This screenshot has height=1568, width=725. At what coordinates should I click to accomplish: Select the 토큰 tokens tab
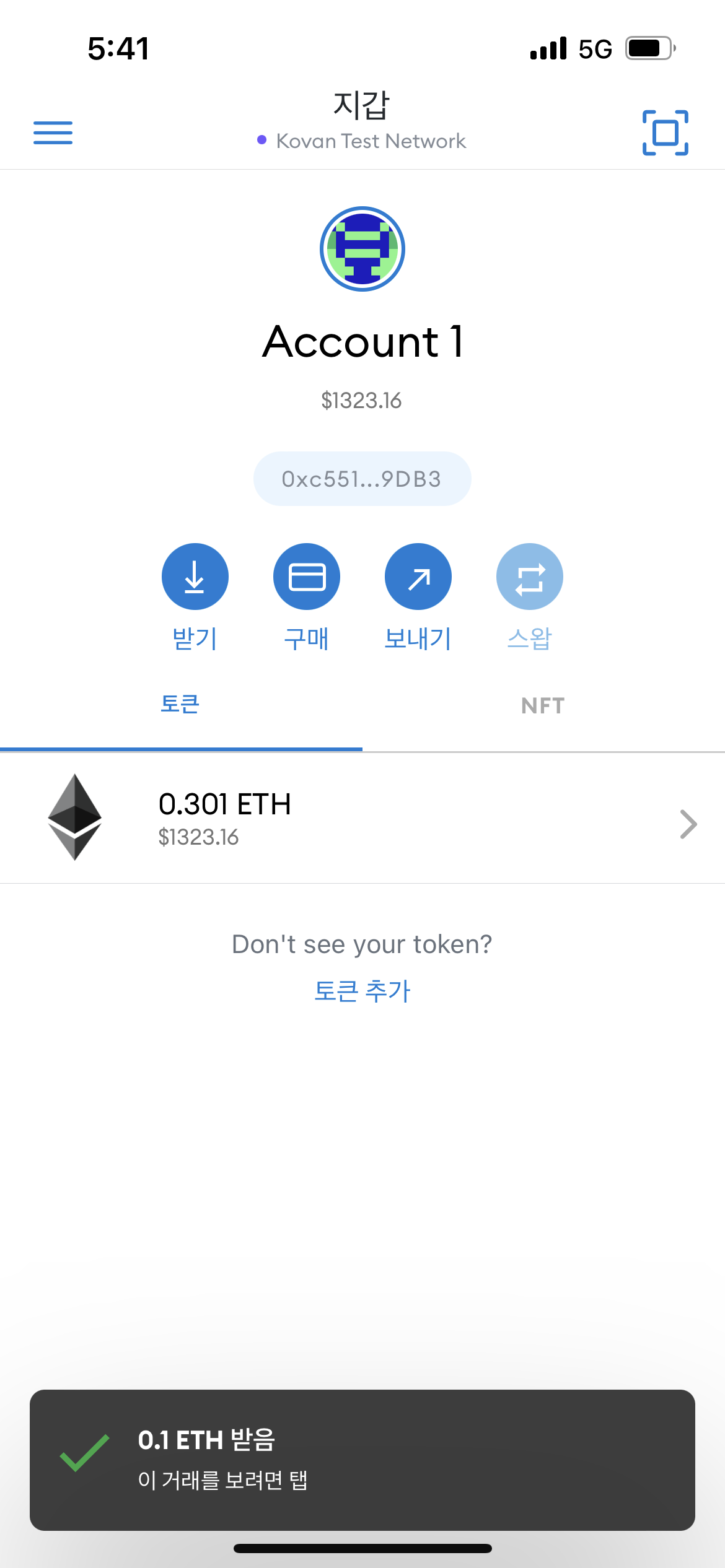pyautogui.click(x=180, y=706)
